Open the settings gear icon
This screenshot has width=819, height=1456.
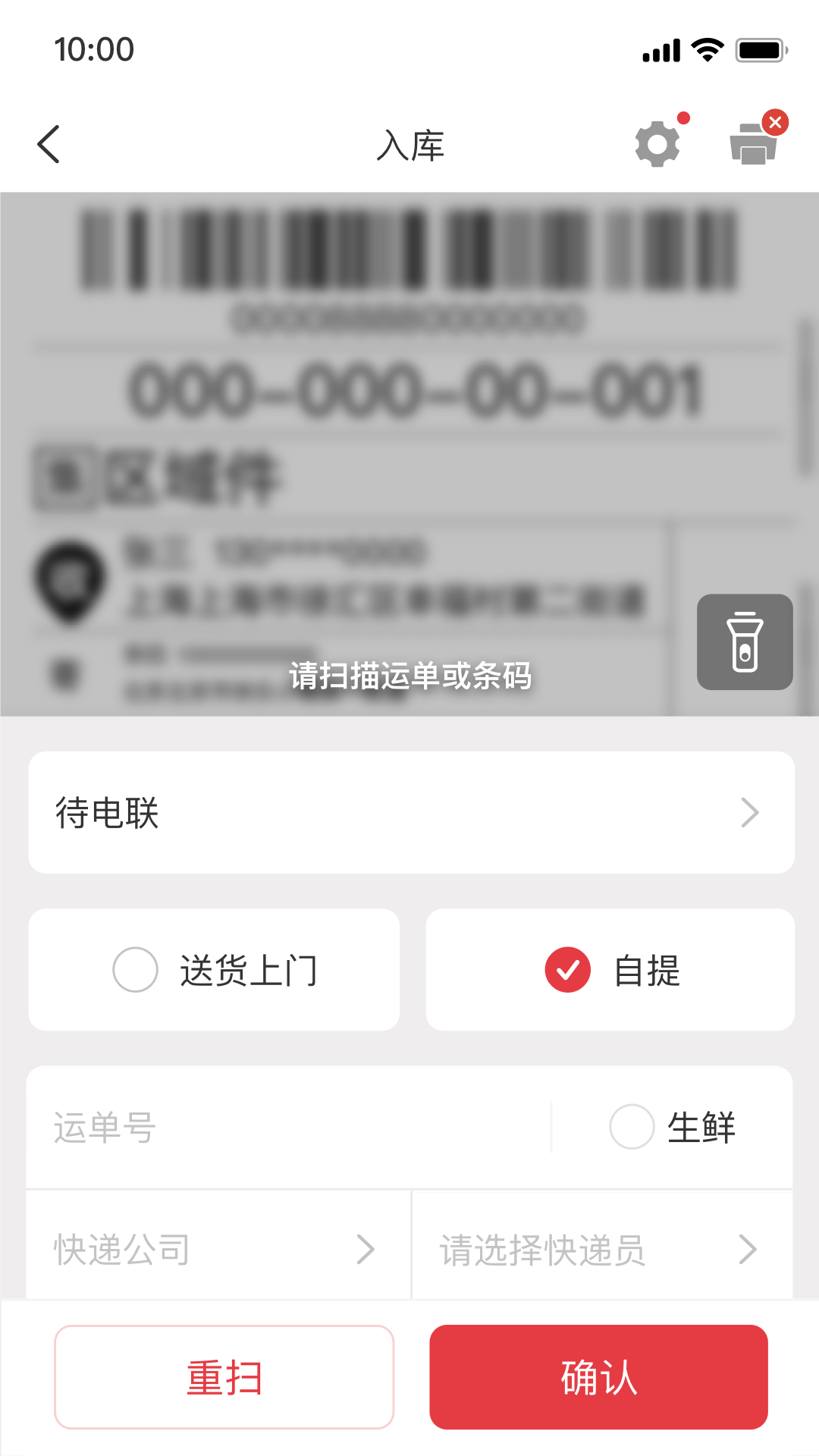pyautogui.click(x=657, y=144)
